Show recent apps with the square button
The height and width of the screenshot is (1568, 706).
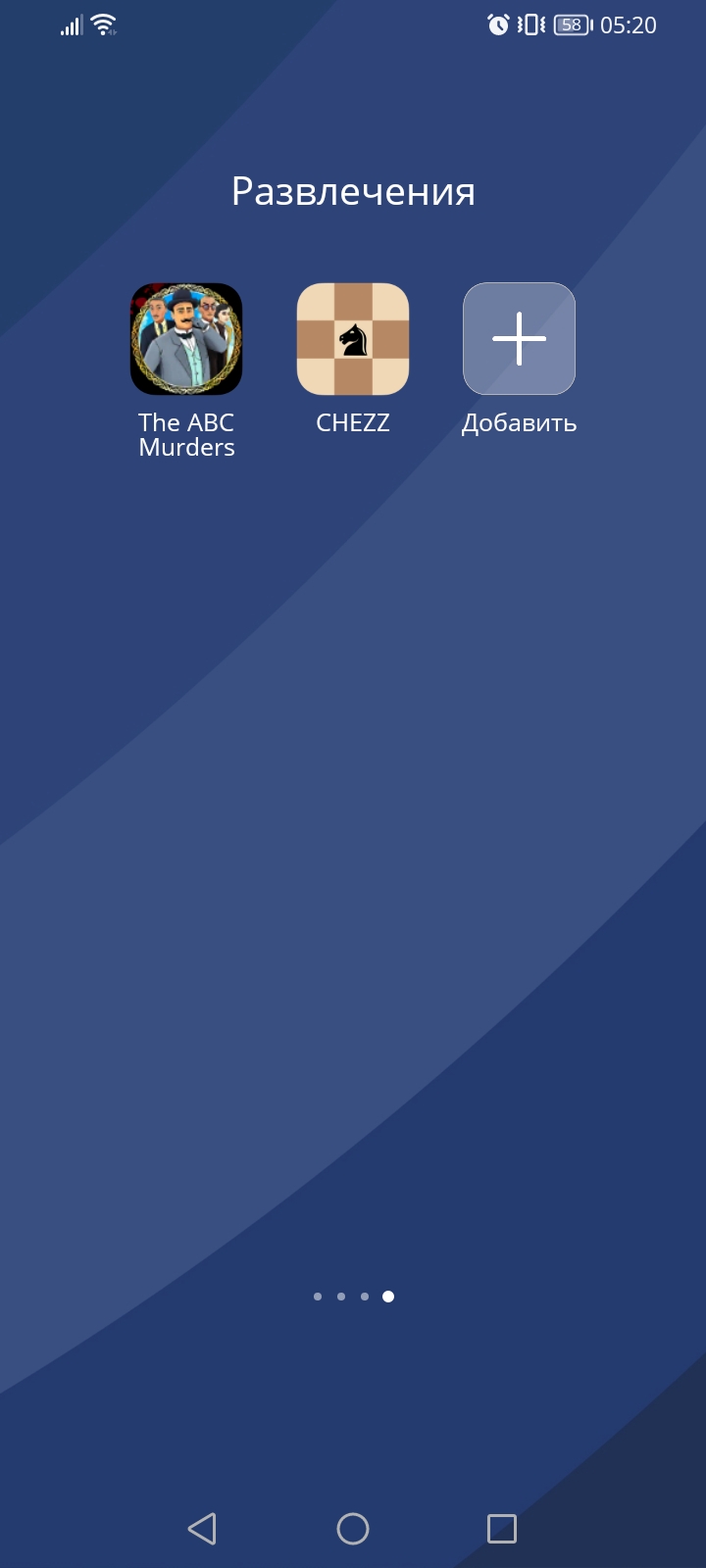[x=502, y=1529]
